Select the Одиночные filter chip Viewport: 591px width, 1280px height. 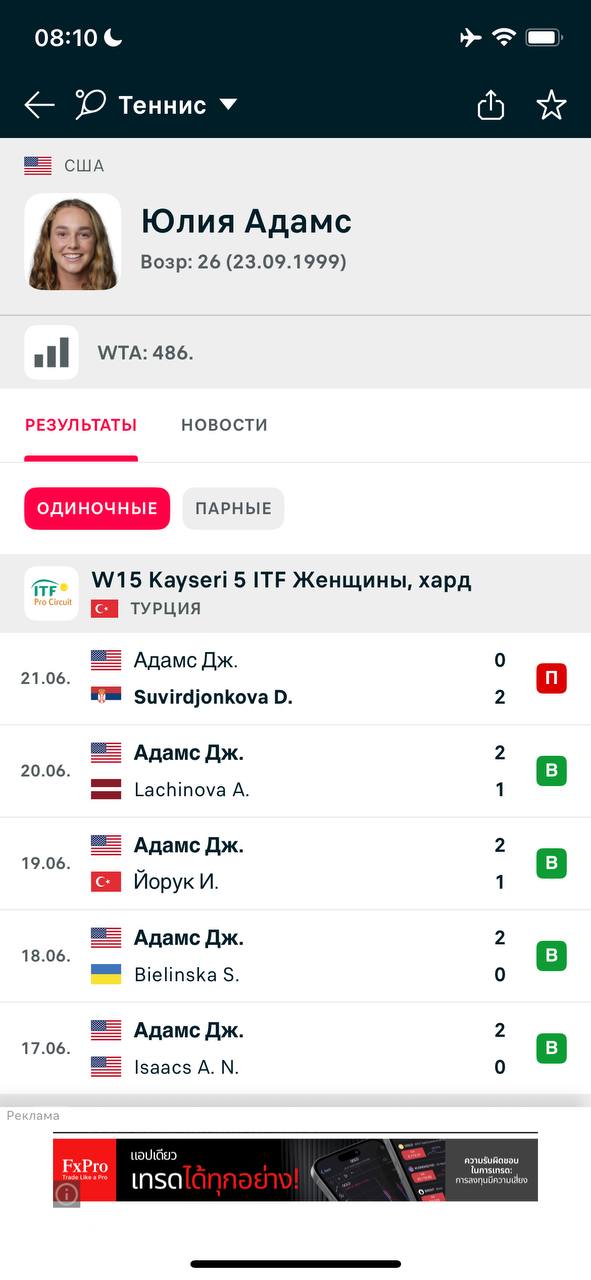(97, 508)
